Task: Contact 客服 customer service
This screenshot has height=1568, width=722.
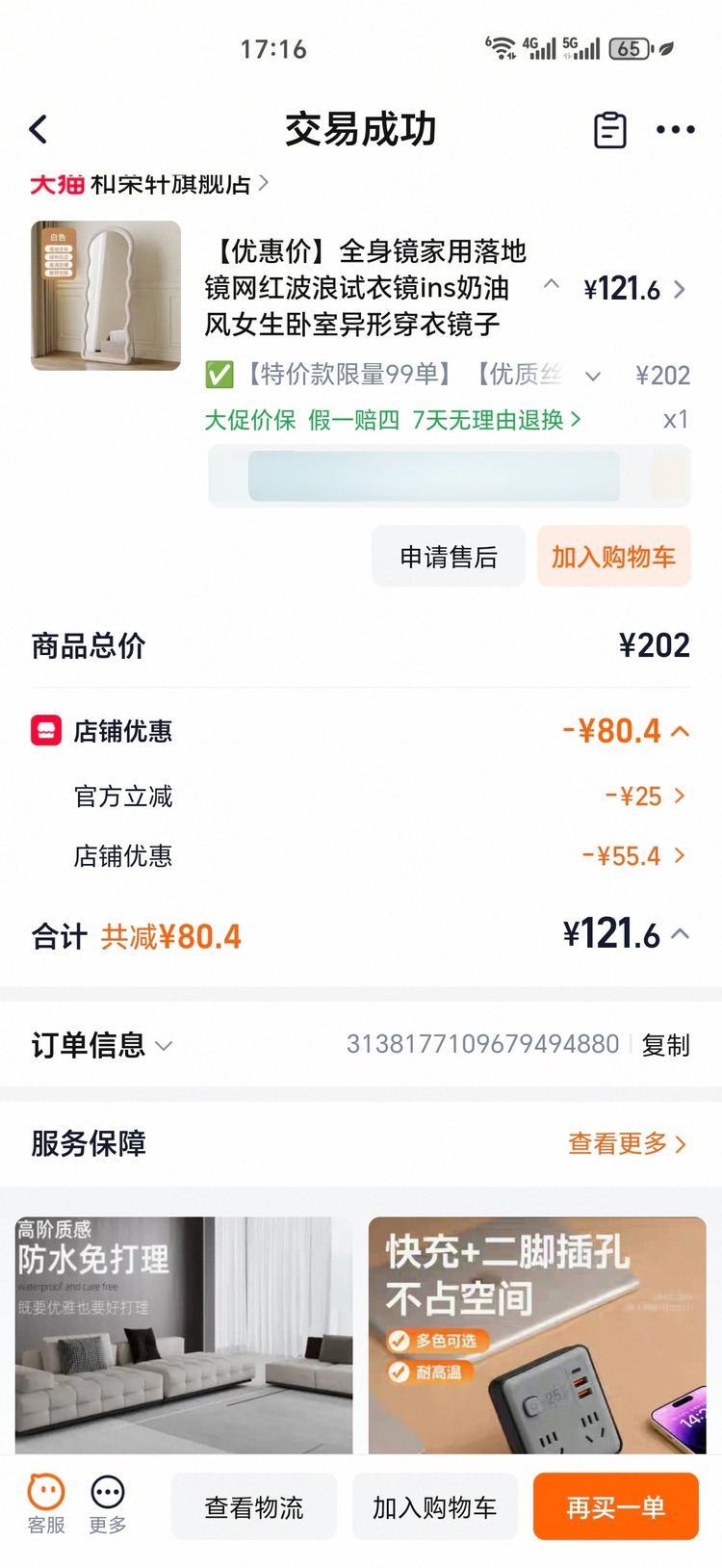Action: tap(45, 1505)
